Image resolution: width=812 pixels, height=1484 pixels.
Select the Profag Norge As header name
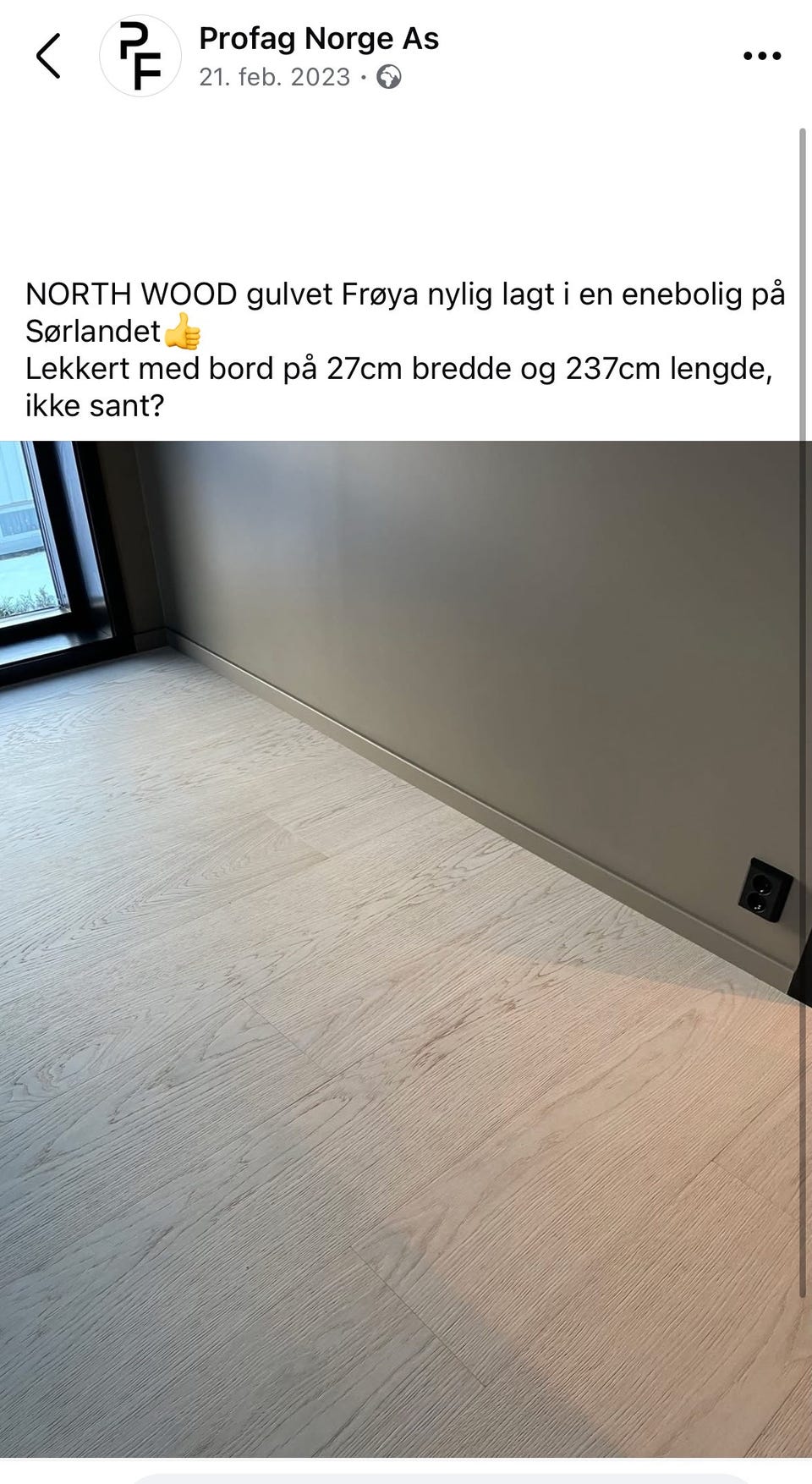[x=319, y=38]
